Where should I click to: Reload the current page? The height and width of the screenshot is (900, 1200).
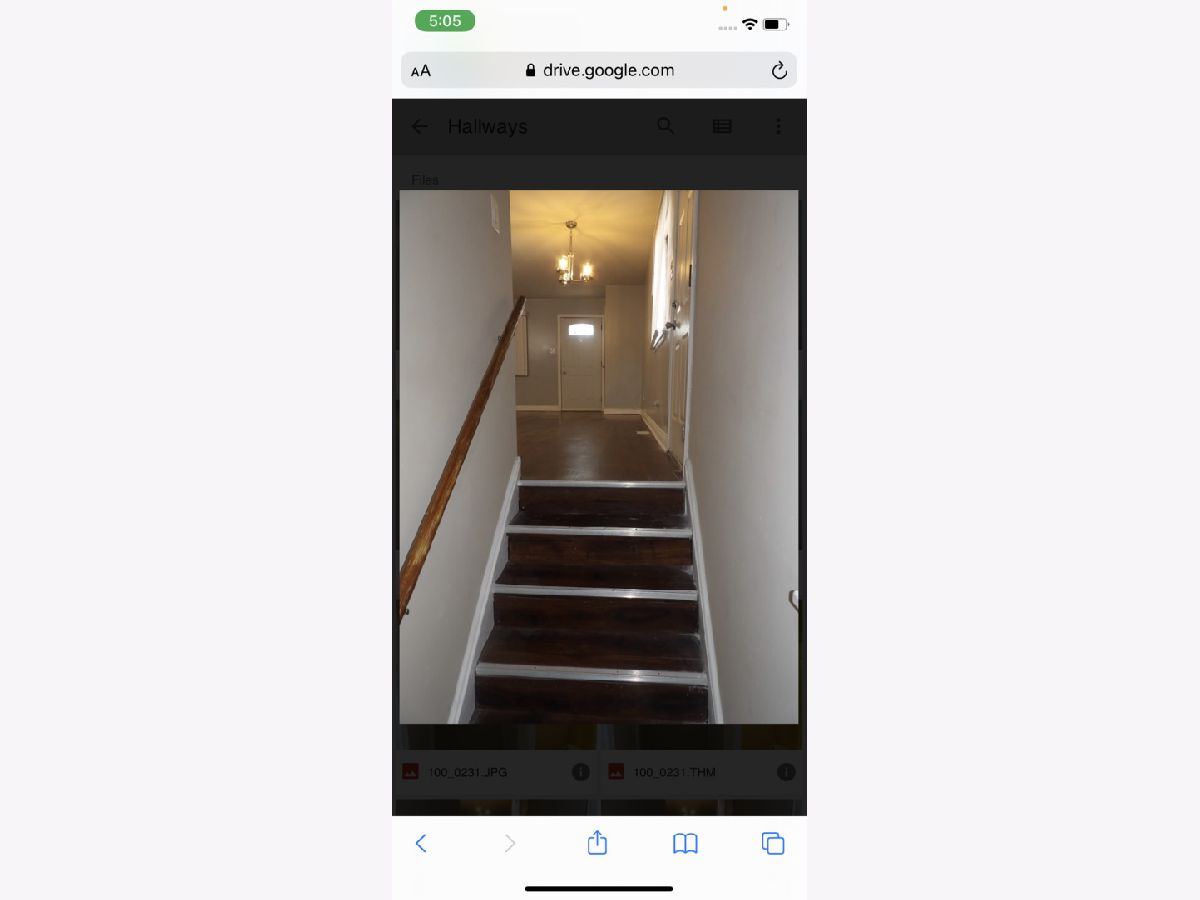coord(779,70)
